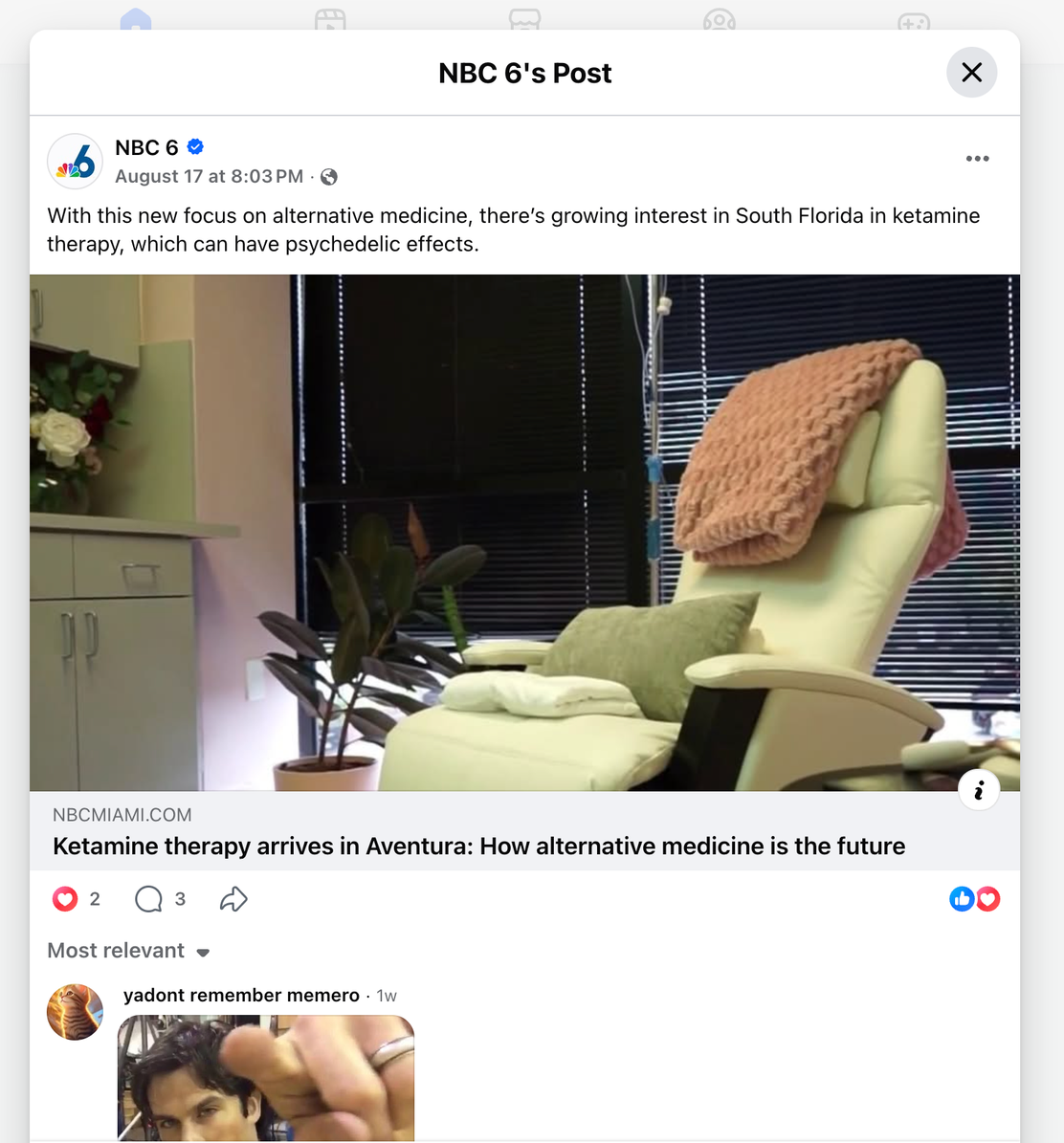The image size is (1064, 1143).
Task: React to the post with the heart
Action: [65, 899]
